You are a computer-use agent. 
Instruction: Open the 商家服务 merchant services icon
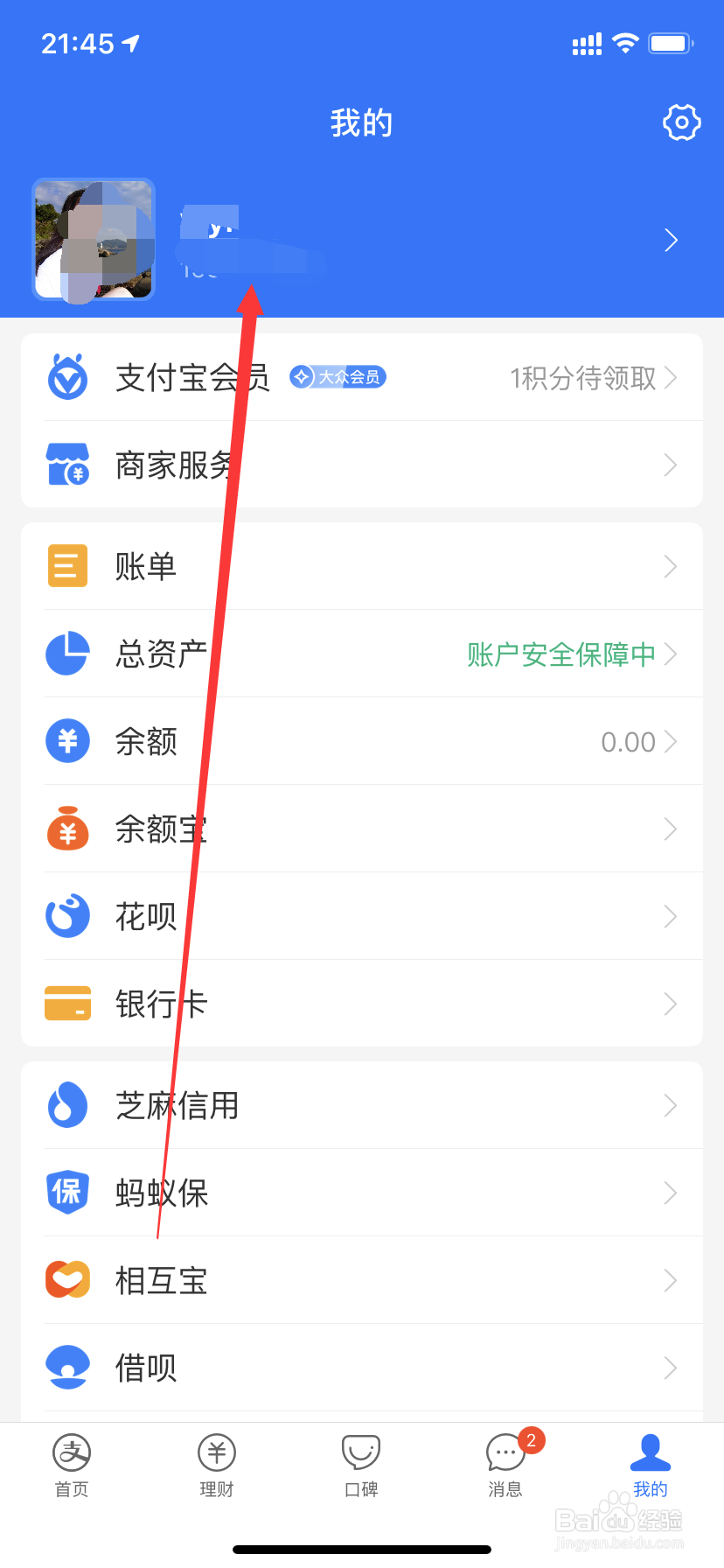[x=67, y=465]
